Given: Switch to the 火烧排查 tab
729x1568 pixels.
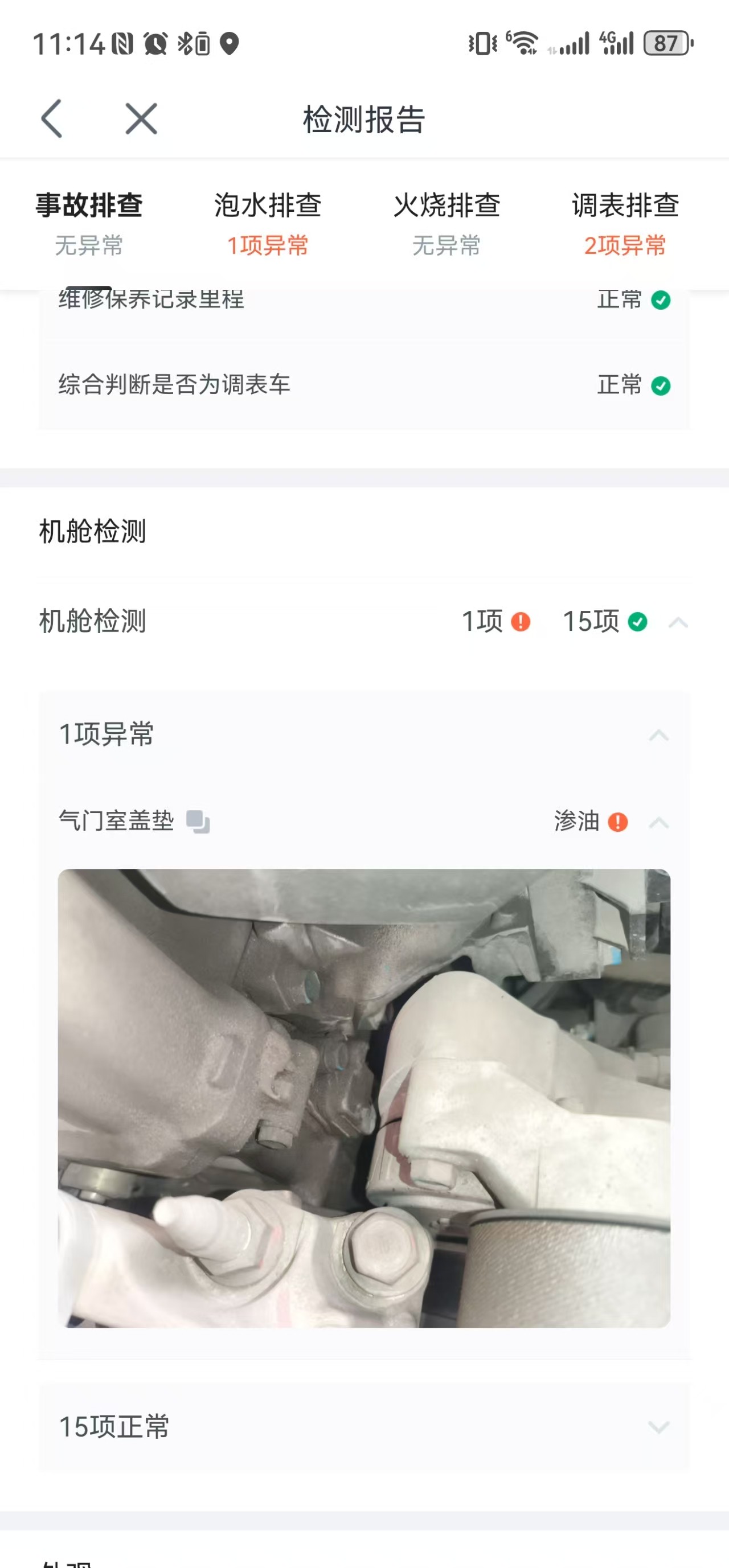Looking at the screenshot, I should coord(447,223).
